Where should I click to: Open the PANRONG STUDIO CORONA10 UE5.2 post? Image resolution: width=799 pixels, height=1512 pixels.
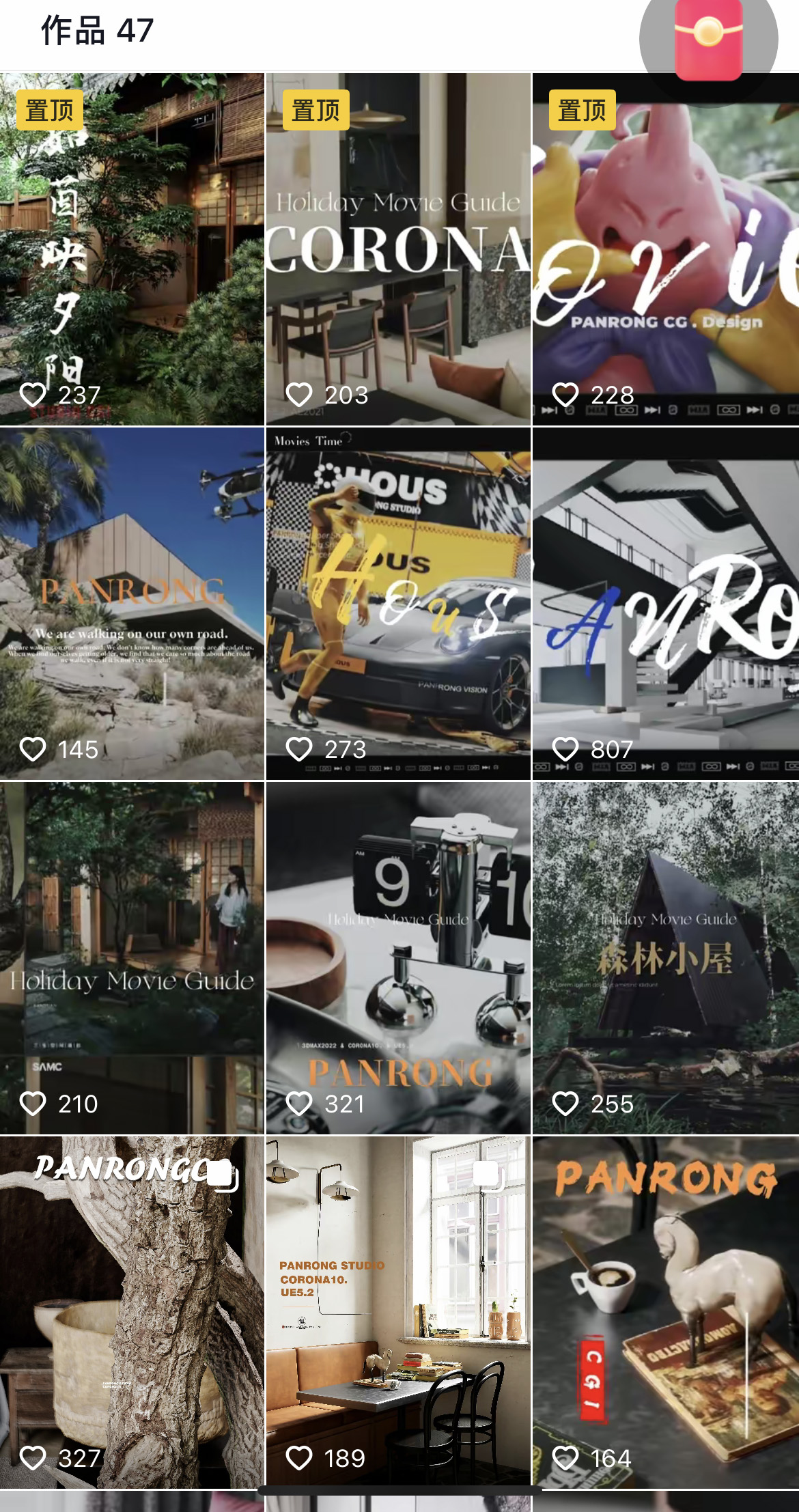(398, 1313)
